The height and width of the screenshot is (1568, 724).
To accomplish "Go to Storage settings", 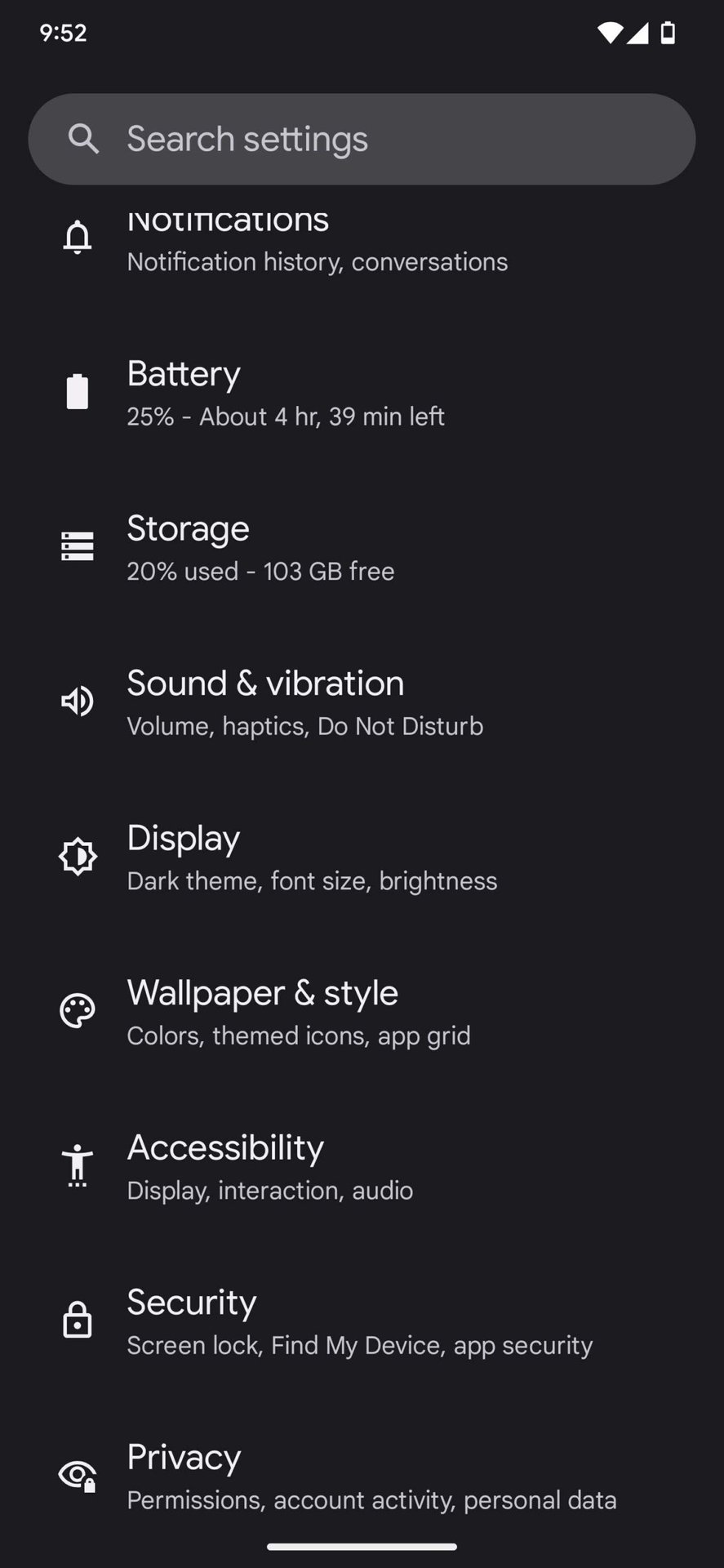I will click(x=261, y=548).
